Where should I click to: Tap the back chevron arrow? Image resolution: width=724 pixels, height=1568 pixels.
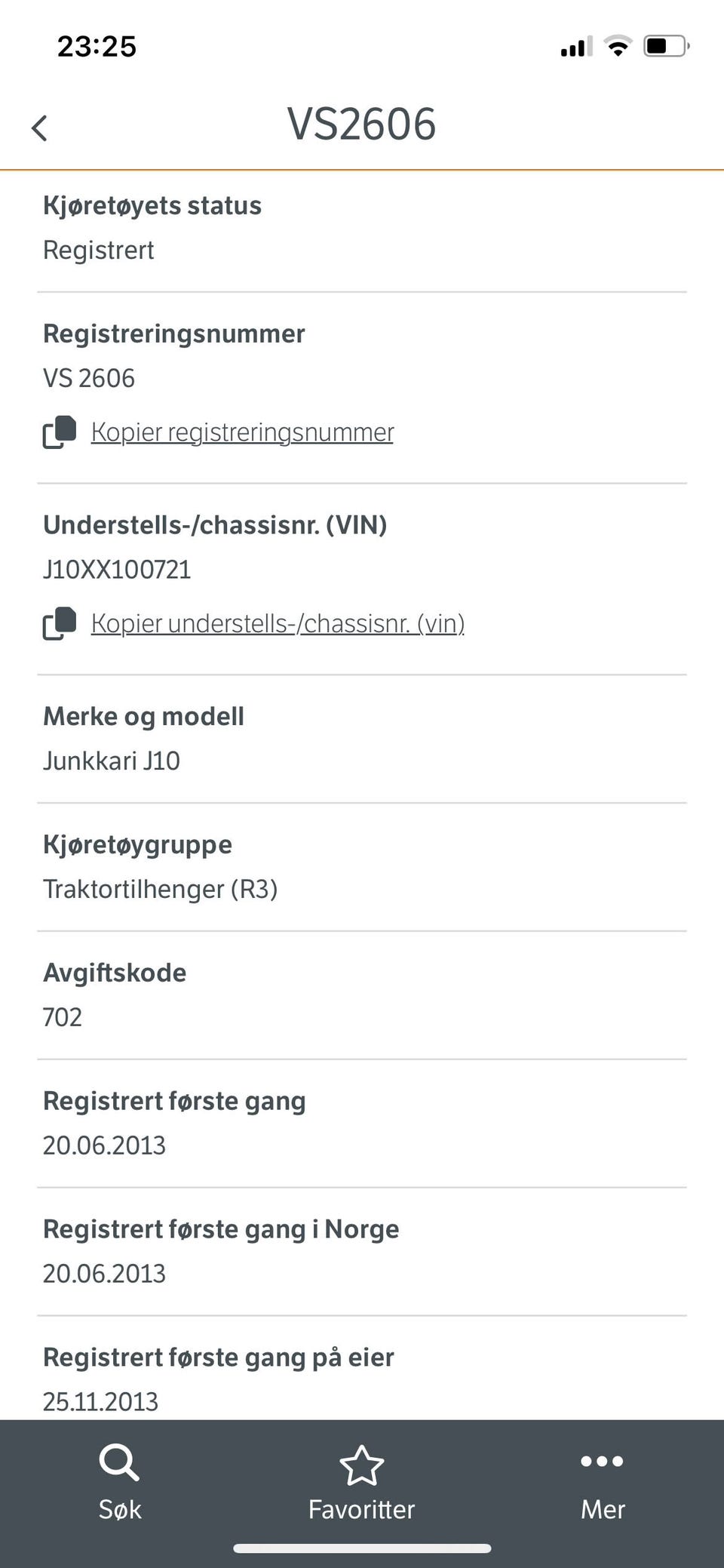click(x=41, y=127)
